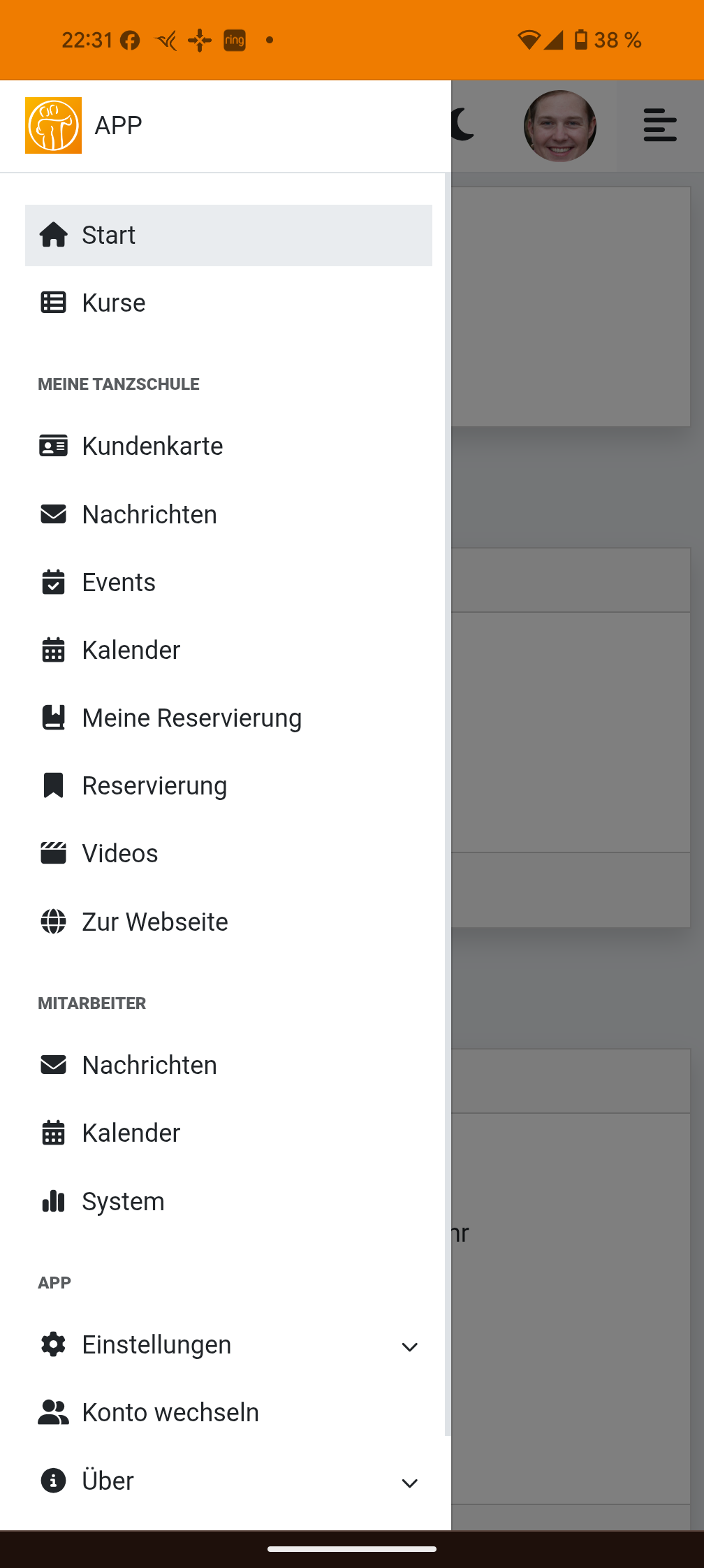Image resolution: width=704 pixels, height=1568 pixels.
Task: Open Kalender under Mitarbeiter
Action: [x=228, y=1133]
